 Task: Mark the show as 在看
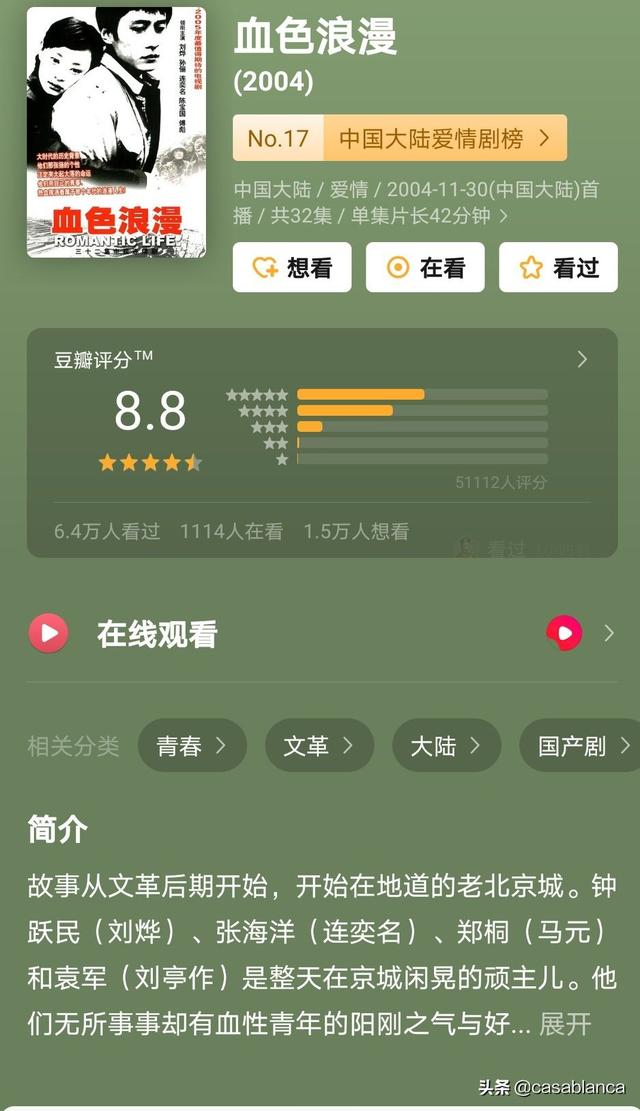point(425,267)
